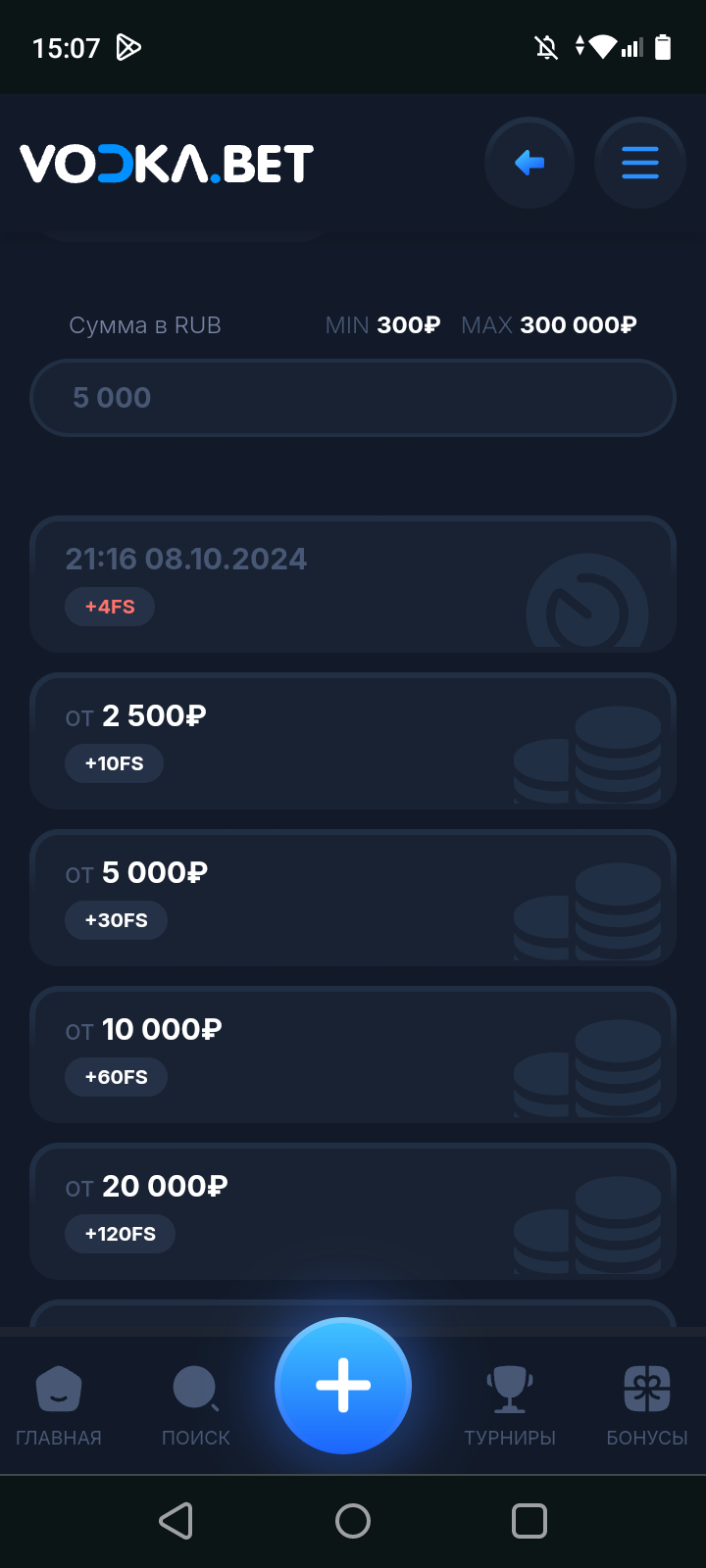Switch to the Бонусы tab

647,1405
